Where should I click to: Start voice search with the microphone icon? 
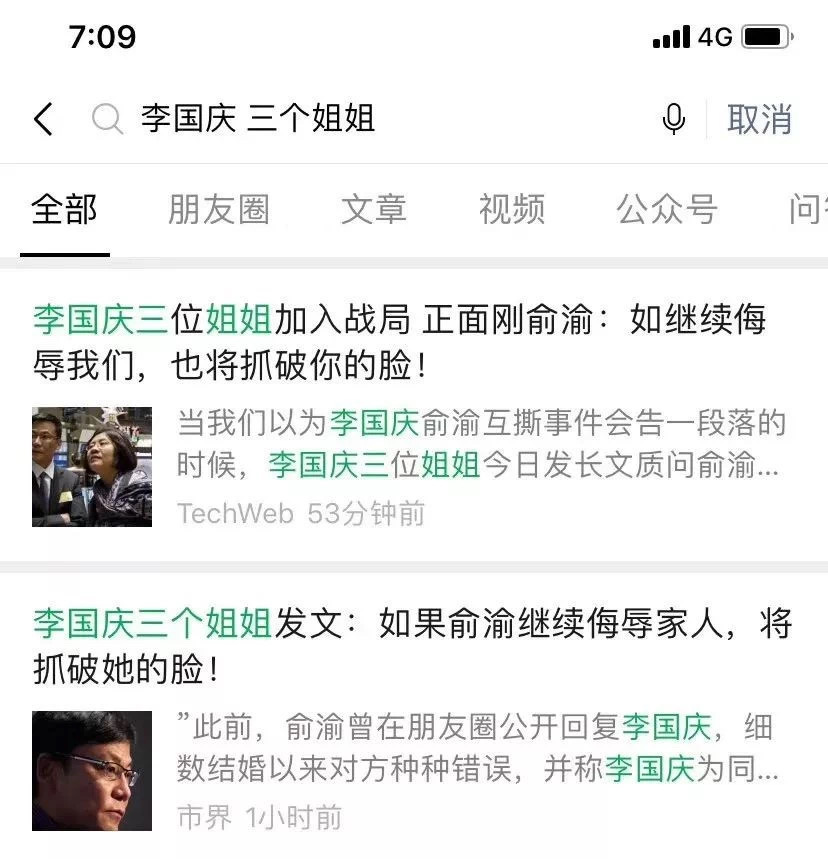(674, 119)
